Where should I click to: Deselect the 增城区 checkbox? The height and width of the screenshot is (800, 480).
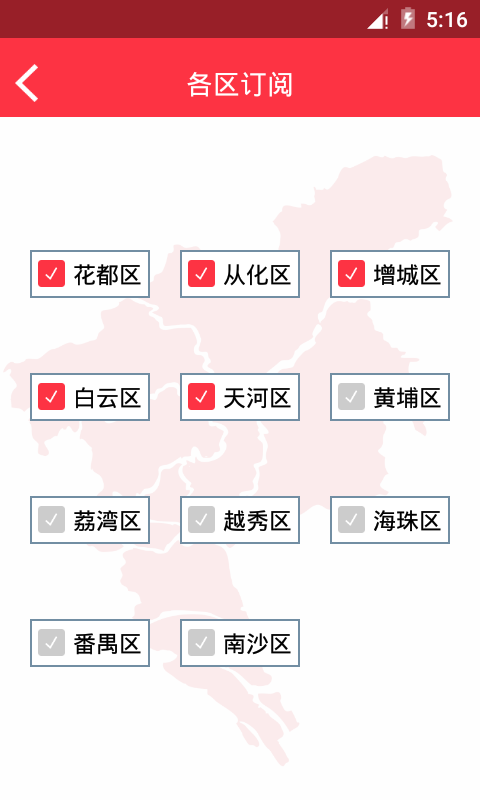click(390, 274)
